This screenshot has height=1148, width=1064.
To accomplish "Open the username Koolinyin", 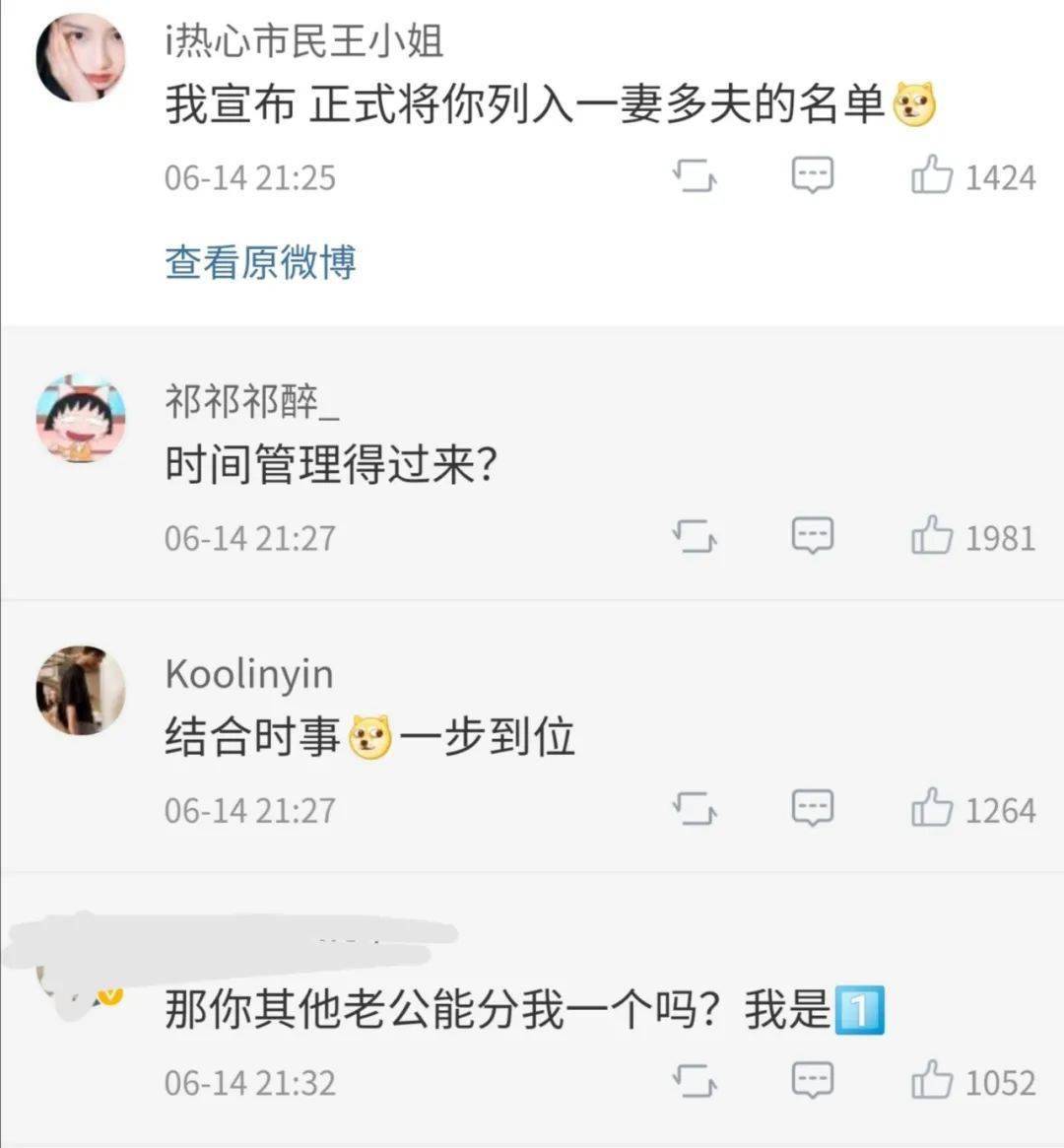I will pyautogui.click(x=248, y=675).
